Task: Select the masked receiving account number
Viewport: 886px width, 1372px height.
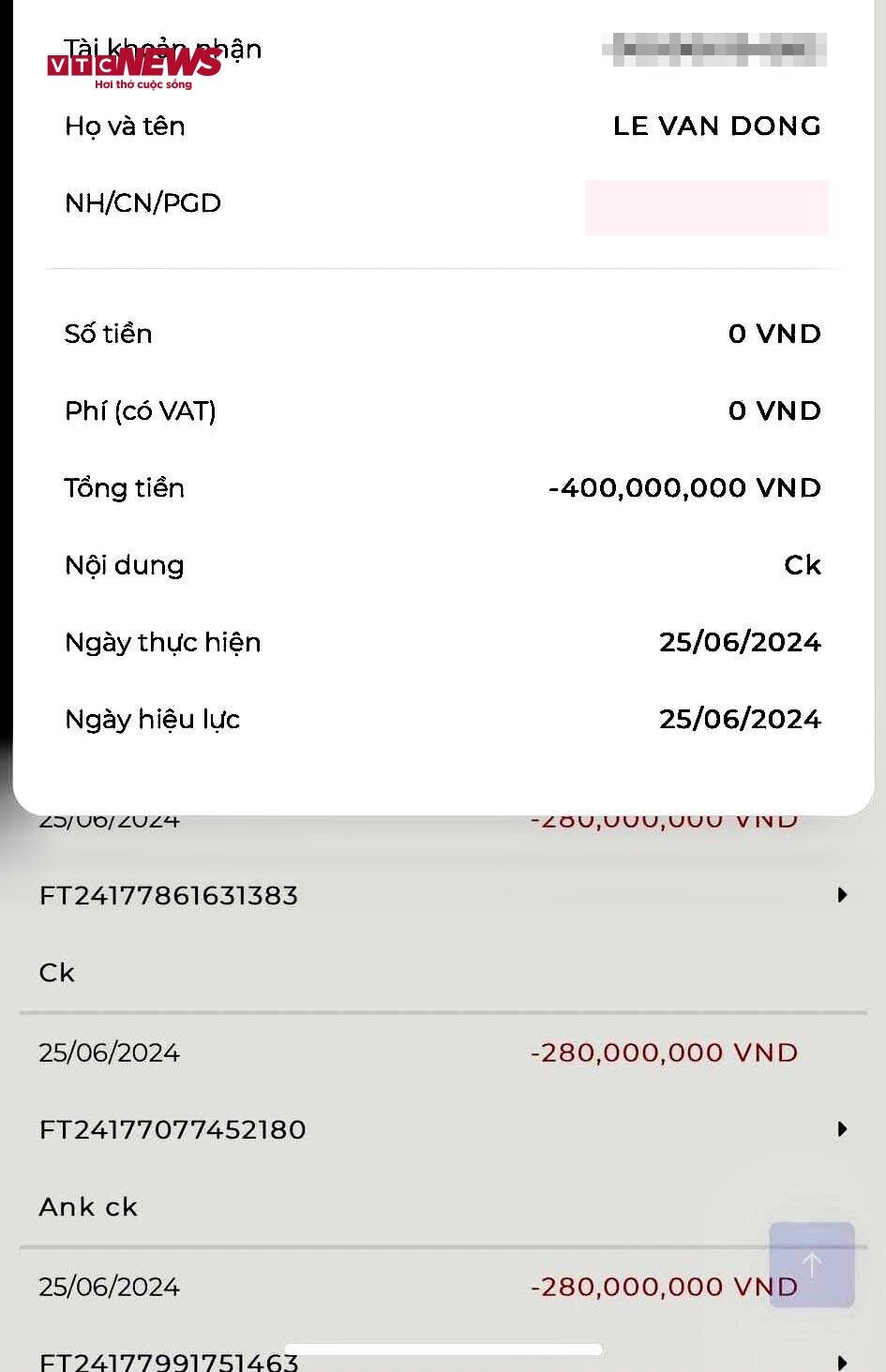Action: click(x=714, y=49)
